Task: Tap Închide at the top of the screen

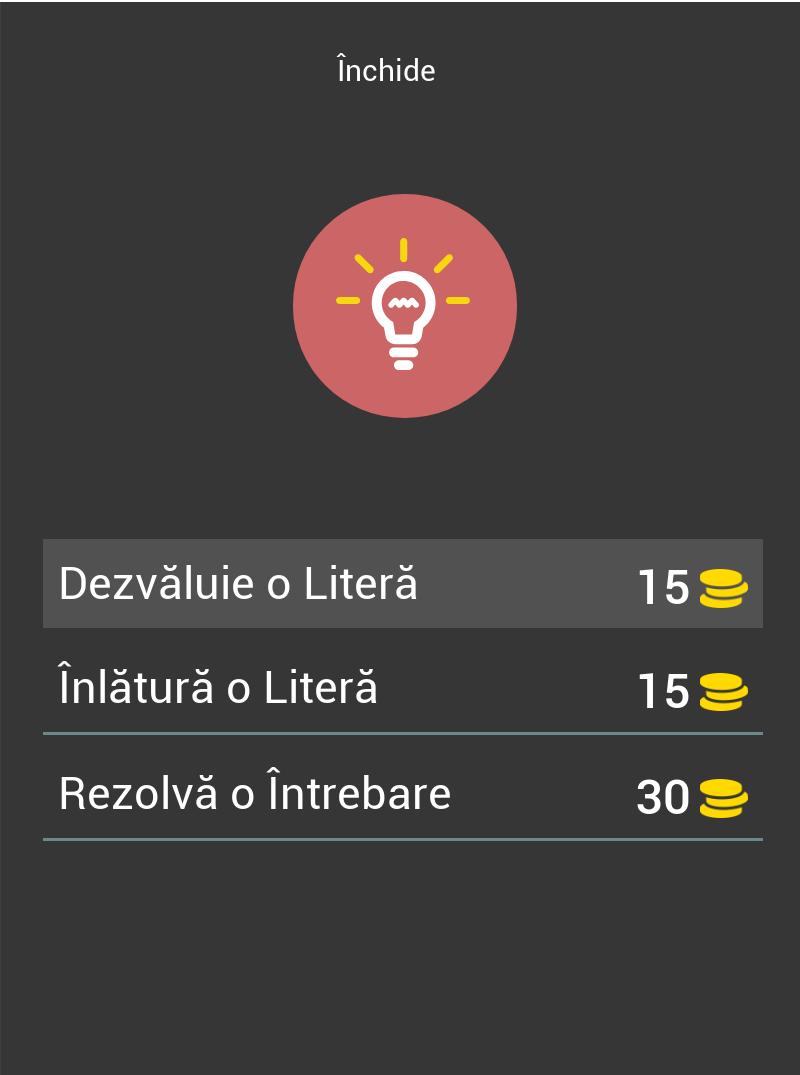Action: 384,70
